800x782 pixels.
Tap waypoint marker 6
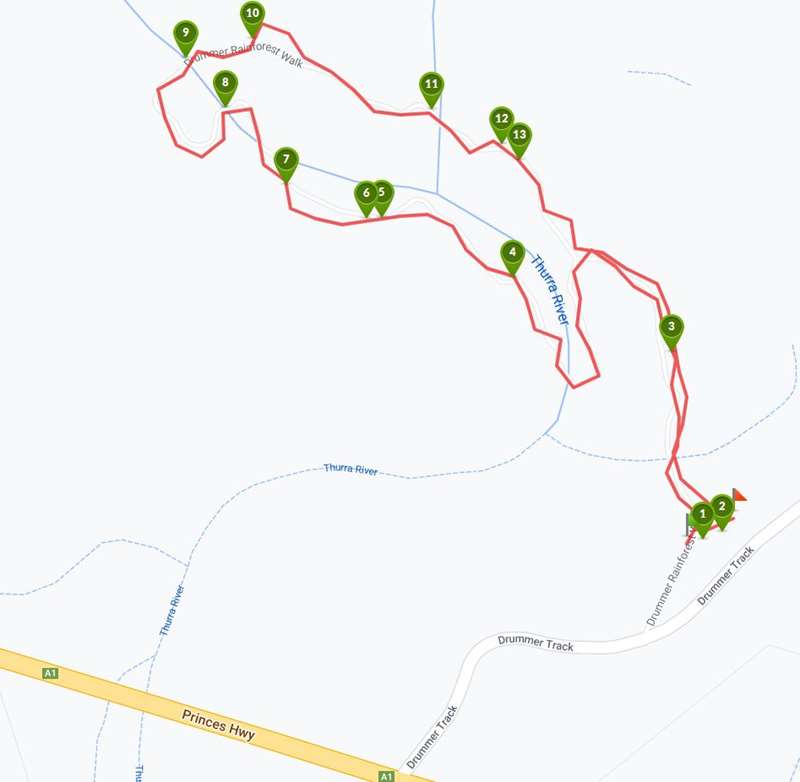point(366,193)
